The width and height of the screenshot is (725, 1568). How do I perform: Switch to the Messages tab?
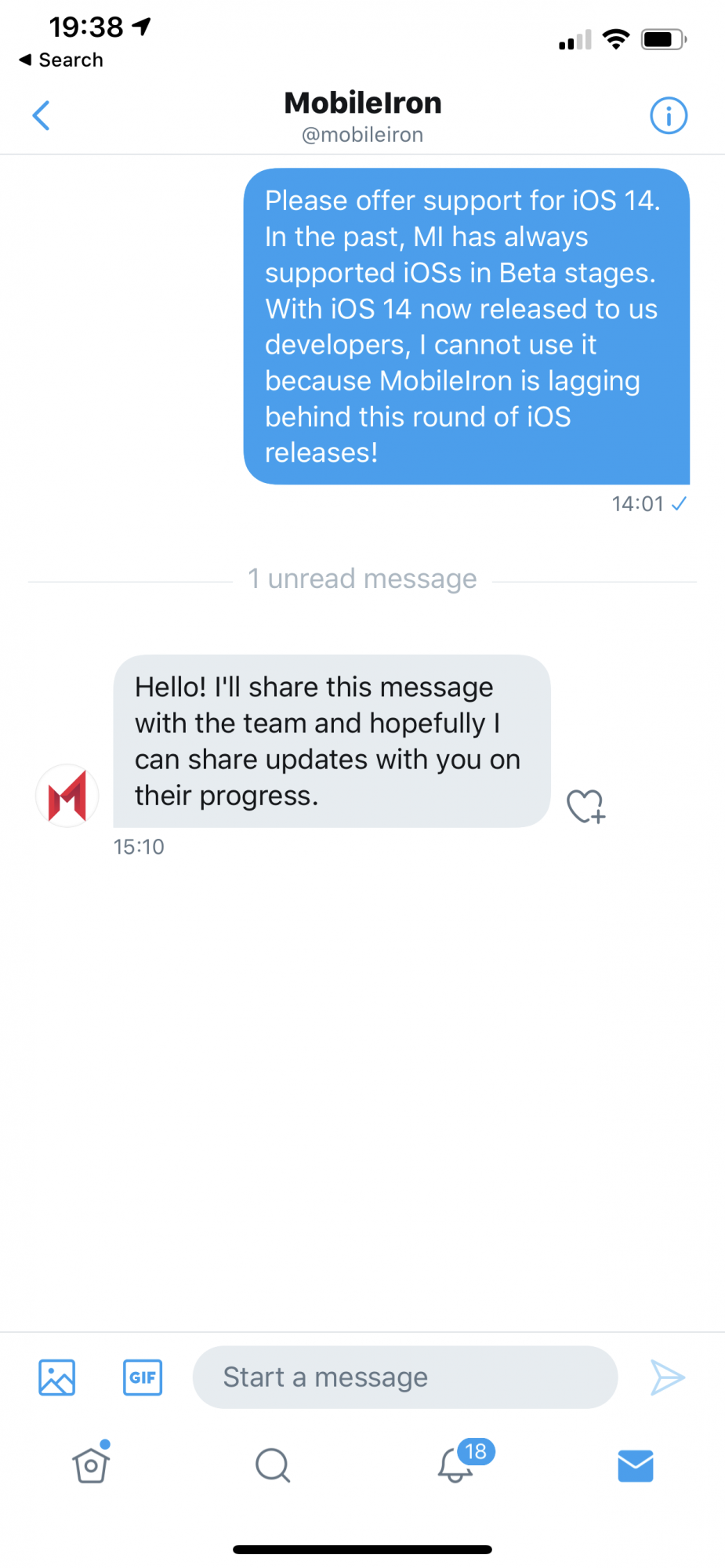point(635,1465)
